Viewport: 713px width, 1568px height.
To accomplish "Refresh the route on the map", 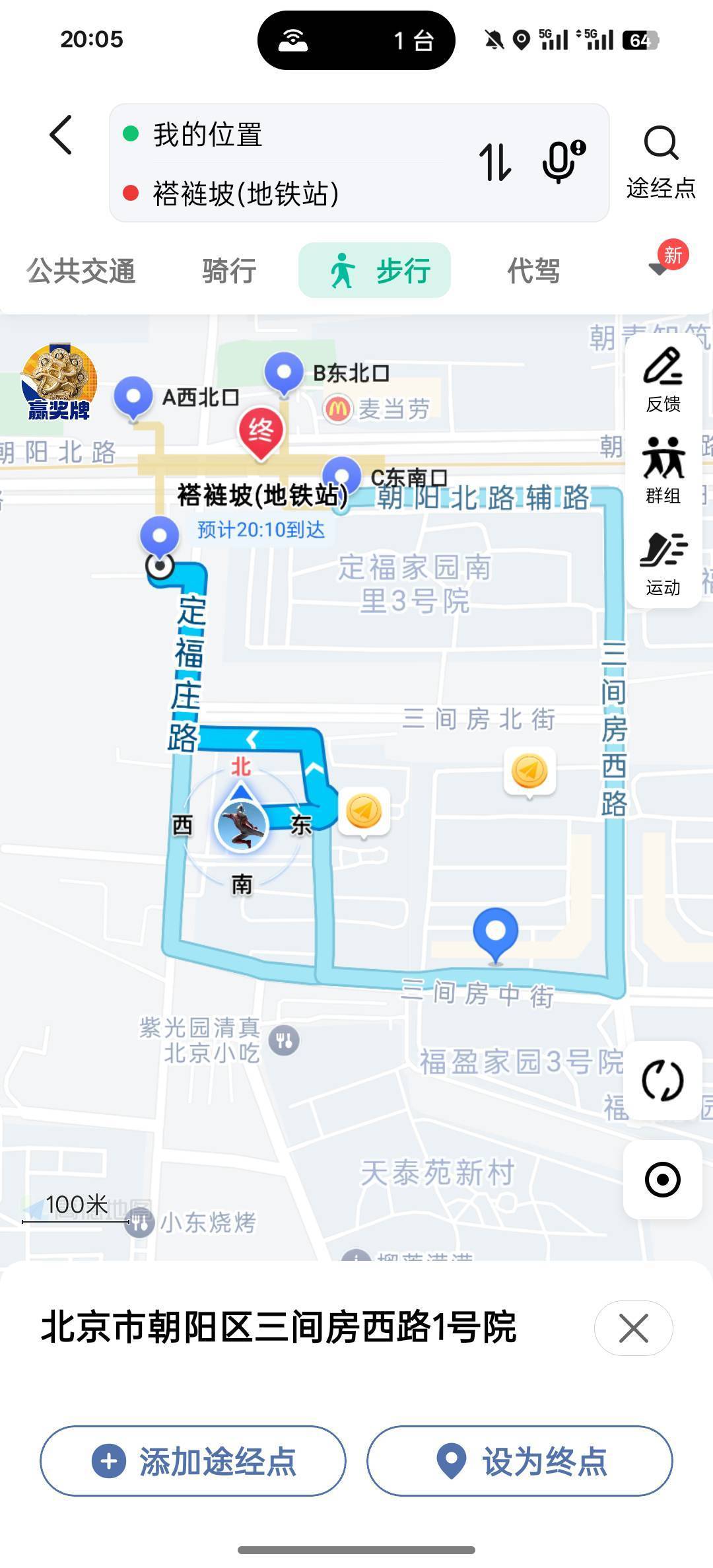I will click(662, 1081).
